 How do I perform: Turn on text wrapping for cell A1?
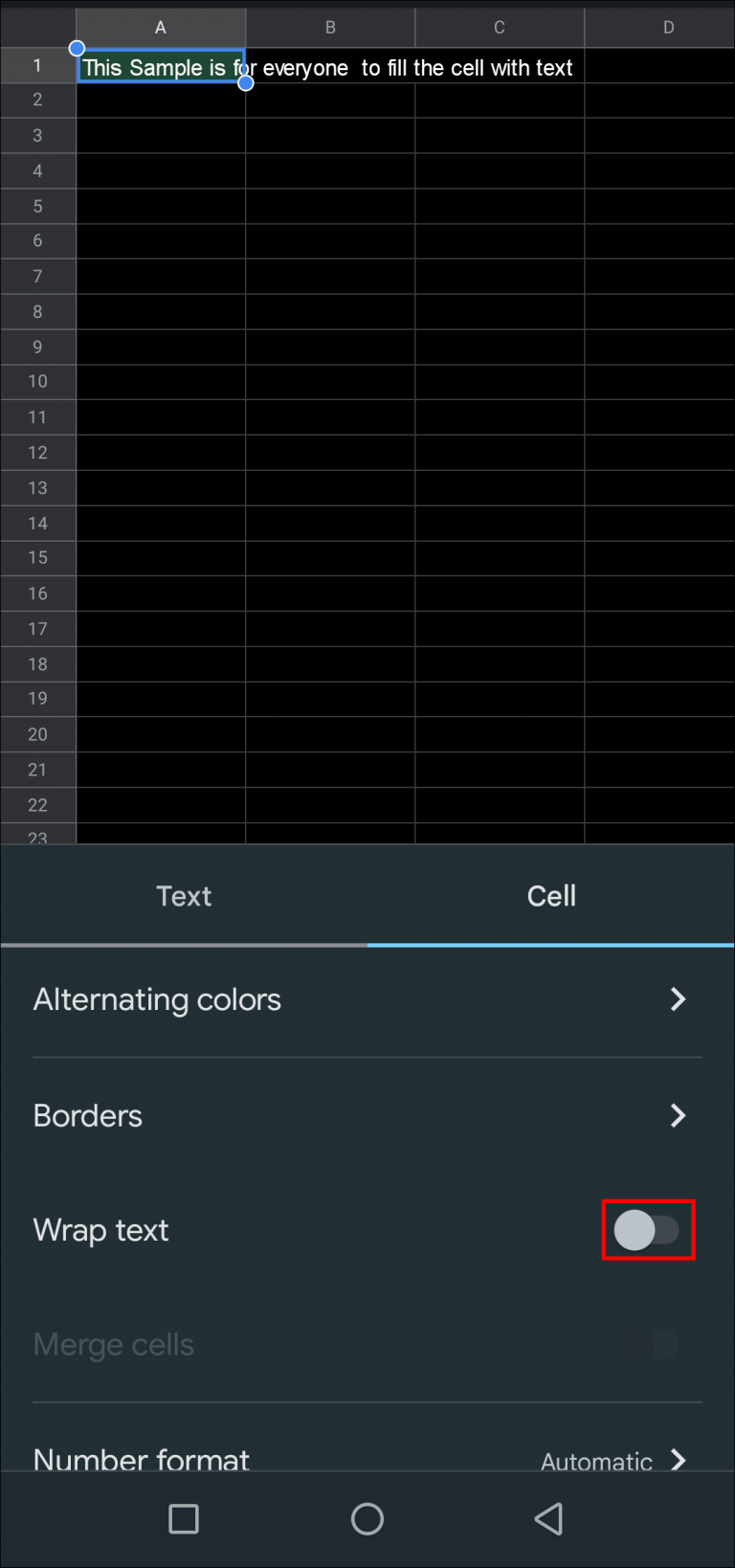pyautogui.click(x=648, y=1230)
